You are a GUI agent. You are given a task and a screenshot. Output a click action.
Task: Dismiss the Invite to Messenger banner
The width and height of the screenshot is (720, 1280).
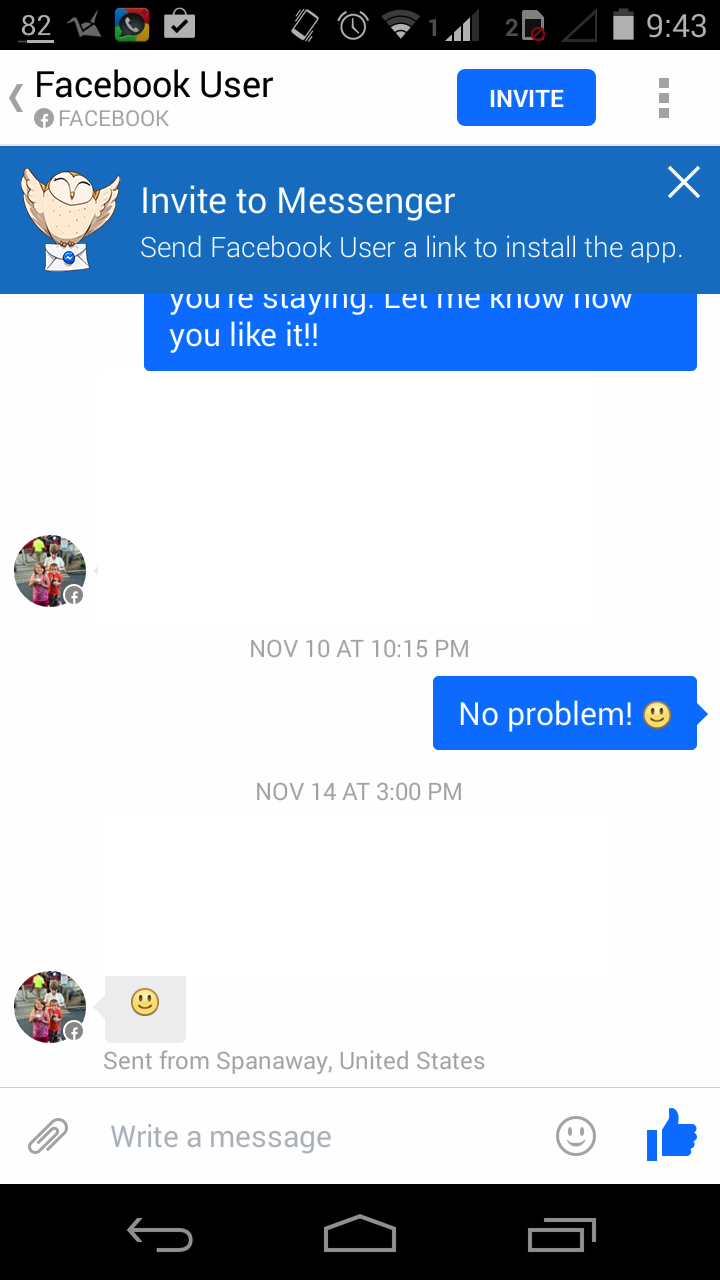pyautogui.click(x=684, y=182)
